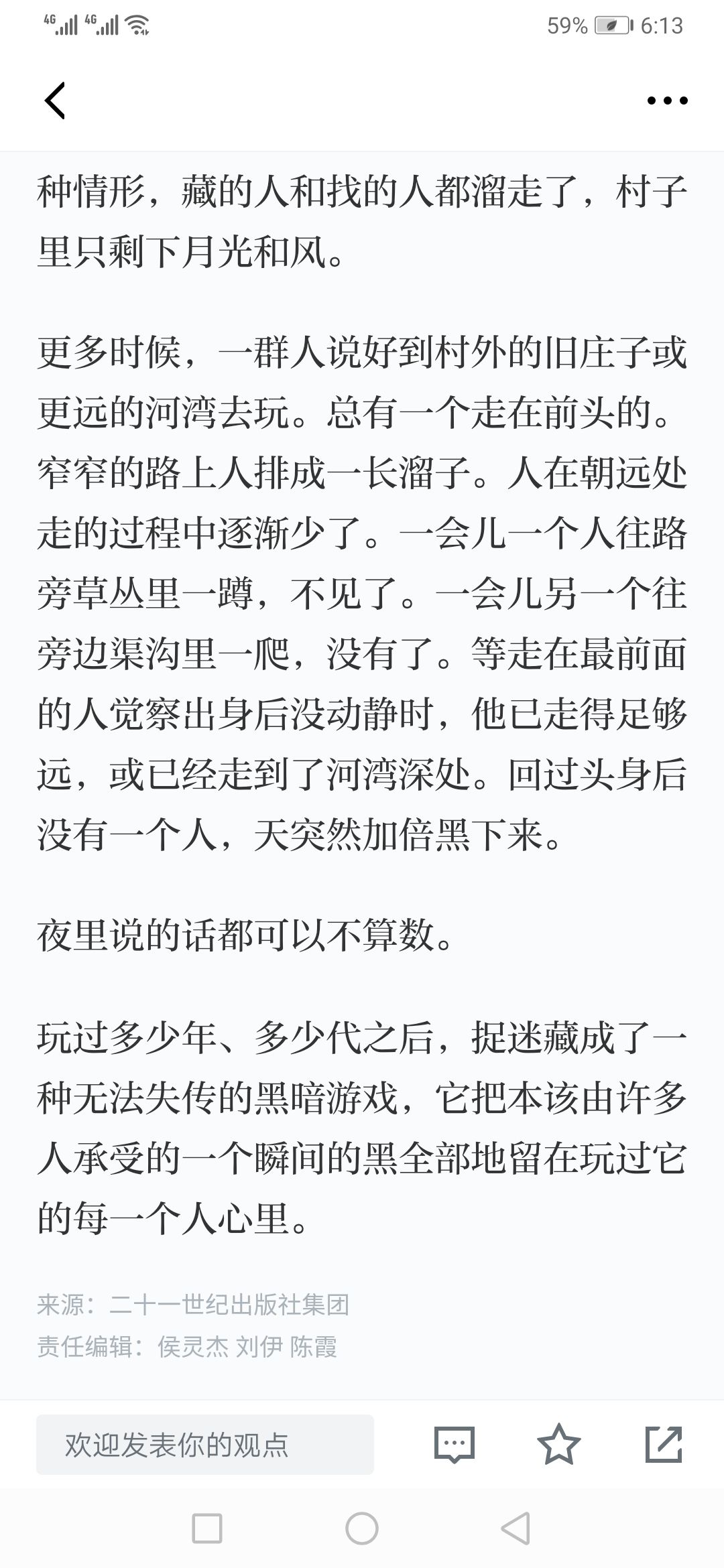Tap the 欢迎发表你的观点 comment field
This screenshot has height=1568, width=724.
coord(205,1445)
